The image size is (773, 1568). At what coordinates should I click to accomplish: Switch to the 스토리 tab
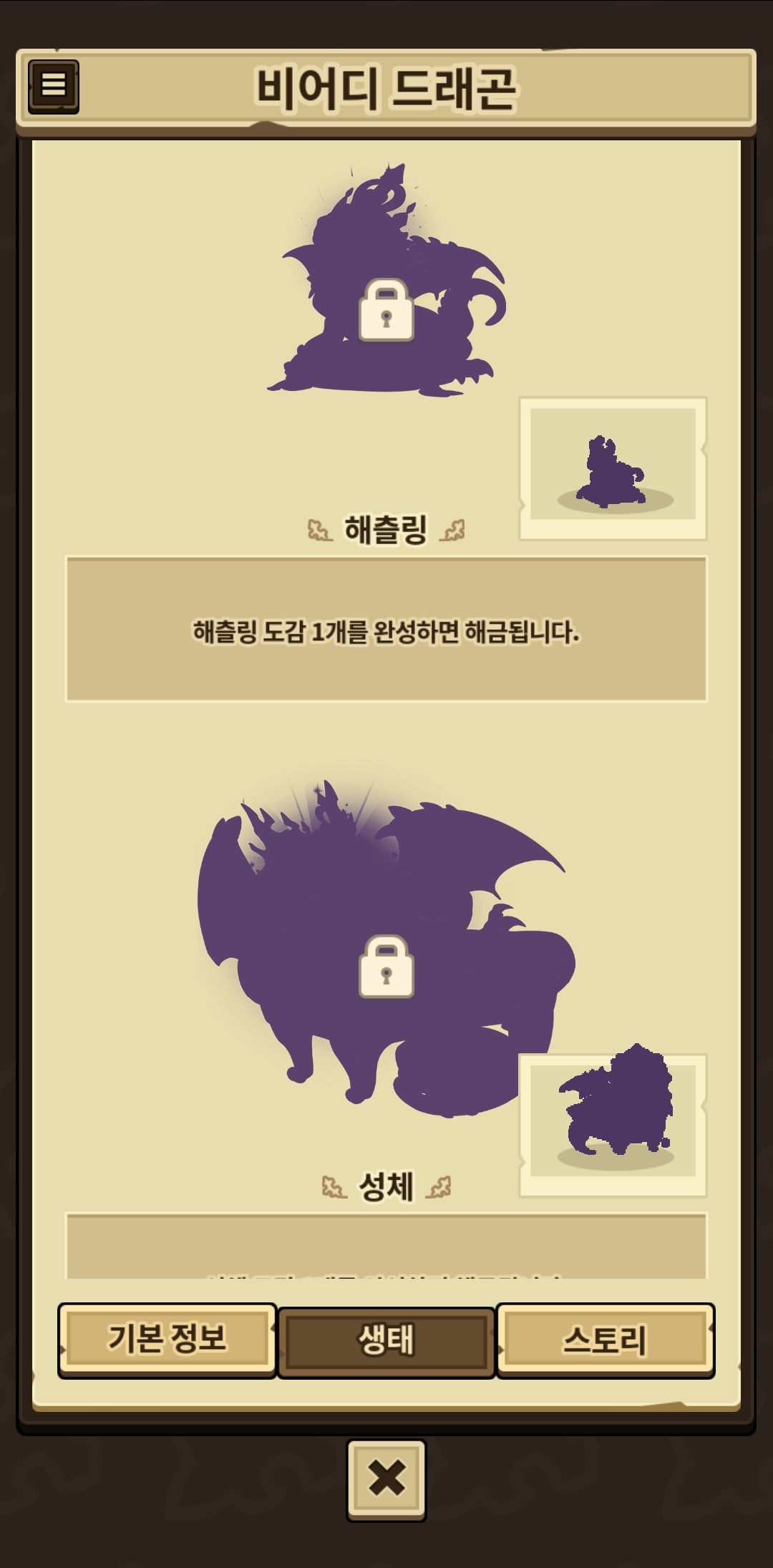[606, 1340]
